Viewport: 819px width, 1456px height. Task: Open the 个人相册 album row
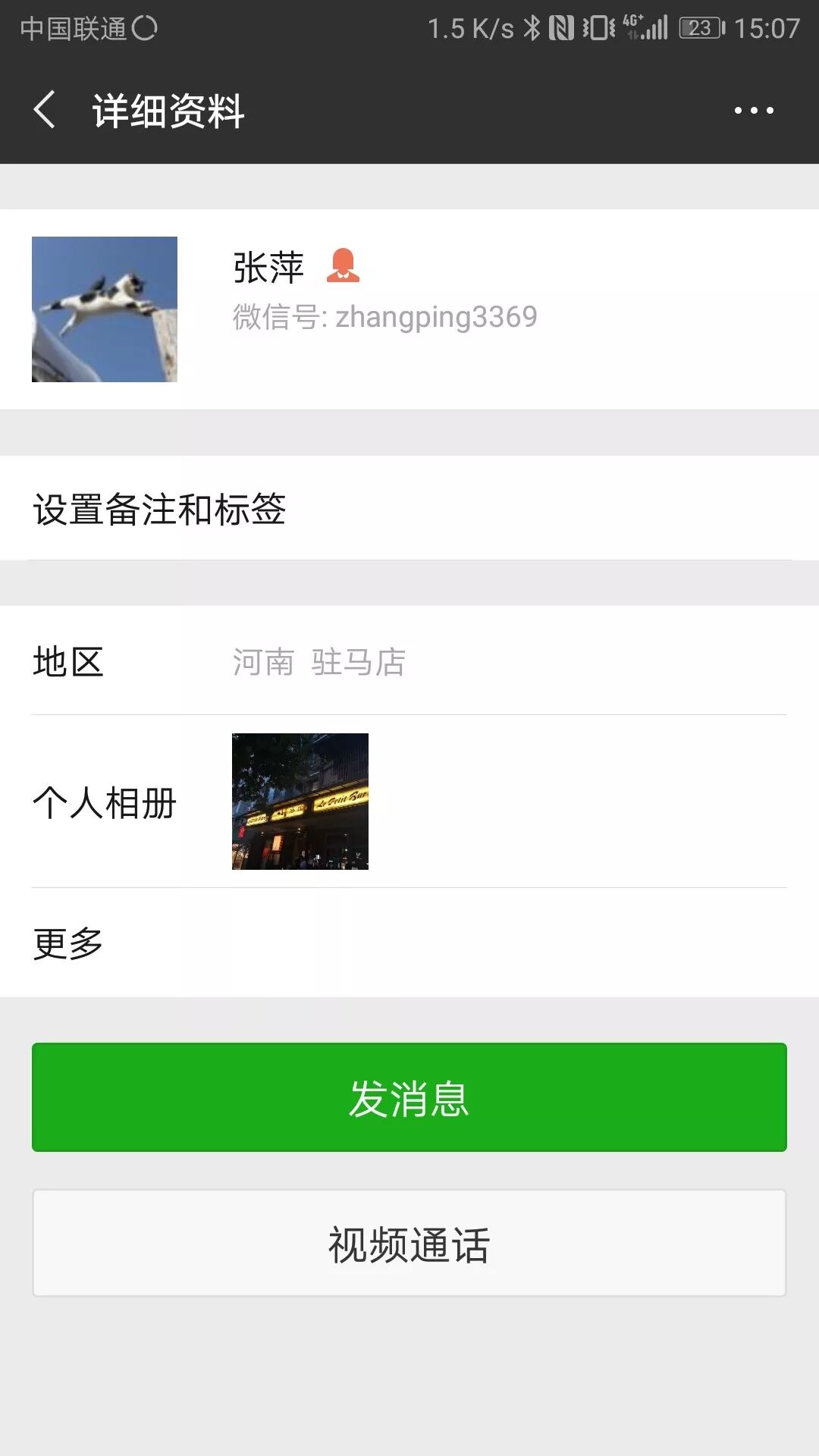pyautogui.click(x=409, y=802)
